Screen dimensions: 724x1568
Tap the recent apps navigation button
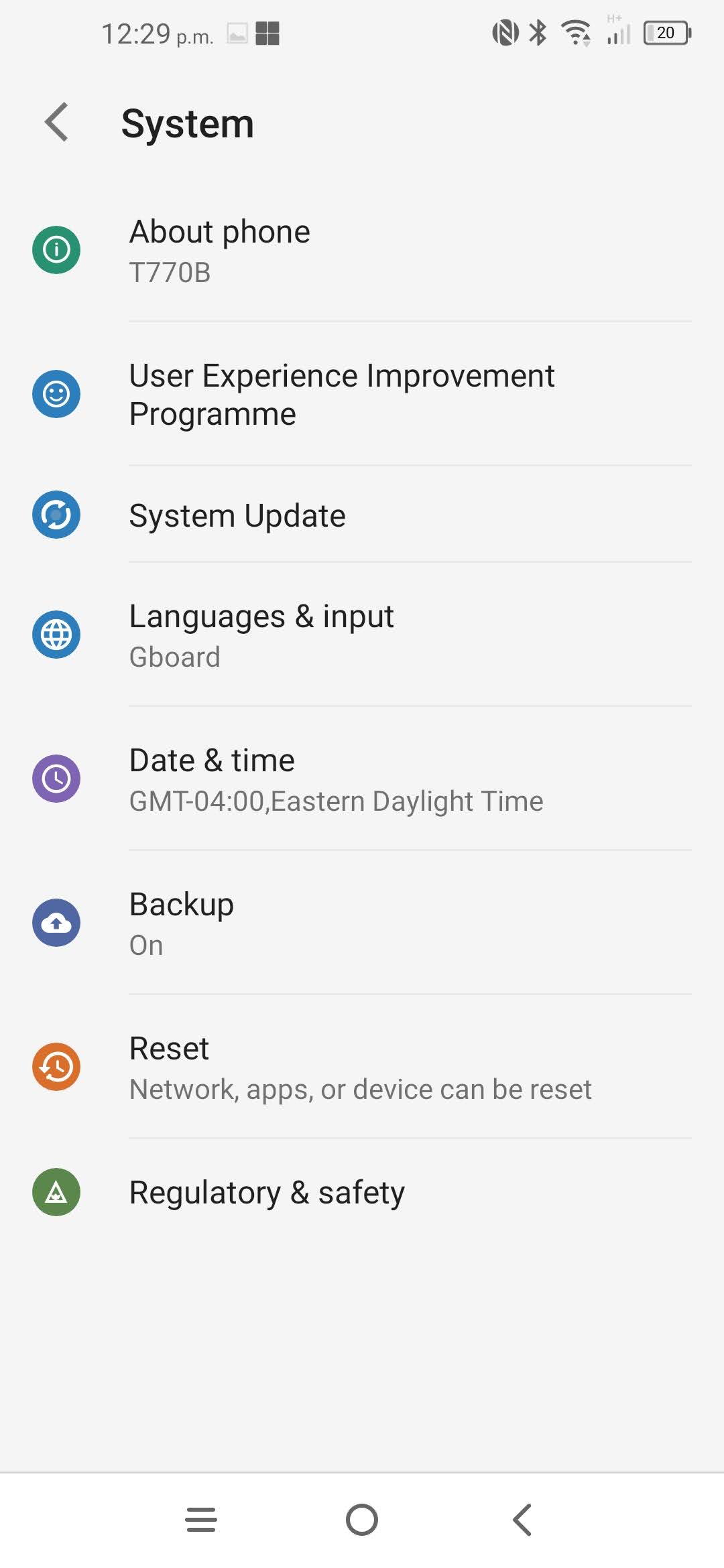point(200,1520)
